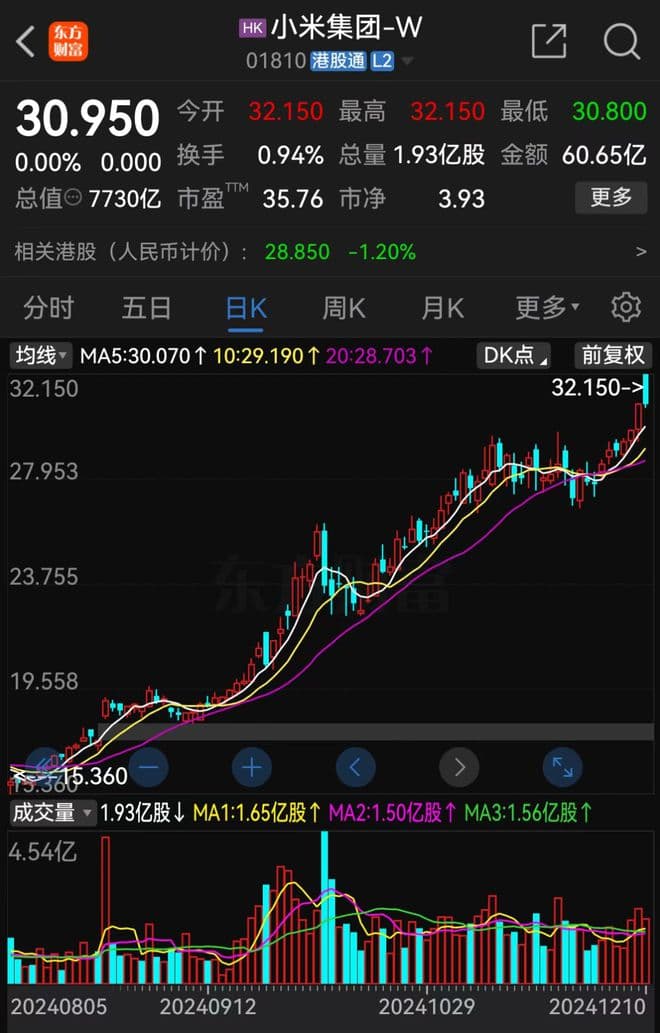Go back using the top-left arrow
This screenshot has width=660, height=1033.
27,41
